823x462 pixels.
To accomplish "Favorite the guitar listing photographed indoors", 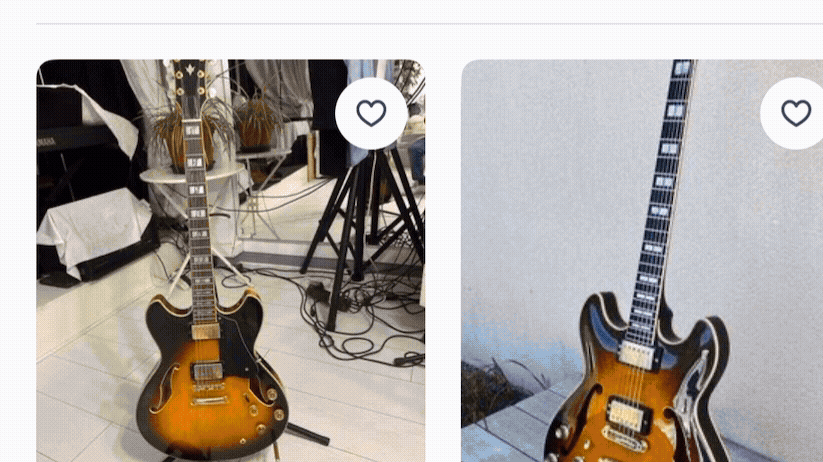I will pyautogui.click(x=371, y=113).
